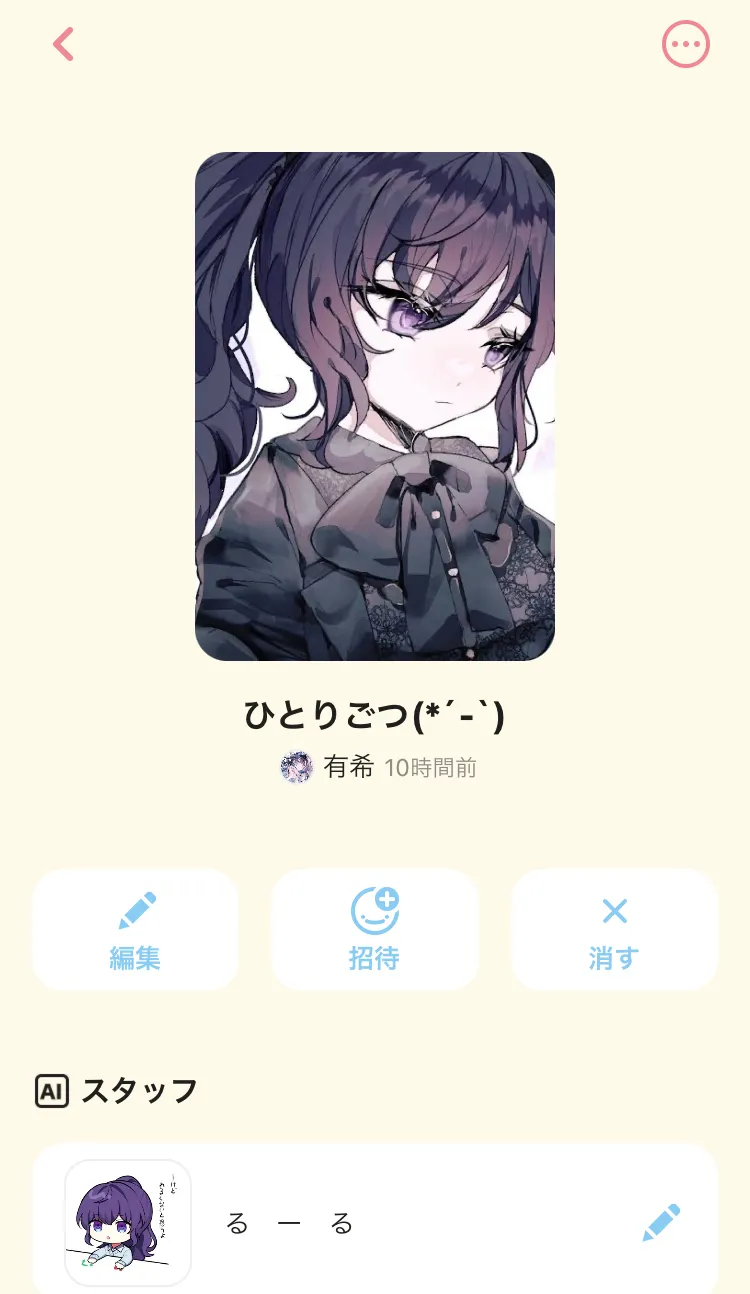Edit staff member るーる with pencil icon
This screenshot has height=1294, width=750.
point(660,1222)
